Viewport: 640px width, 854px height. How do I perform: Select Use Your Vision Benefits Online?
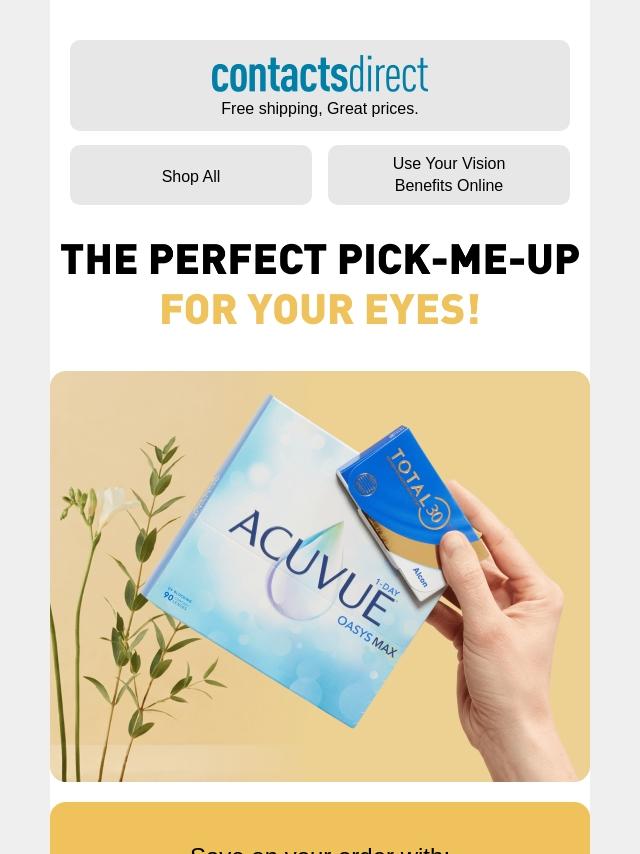pyautogui.click(x=448, y=175)
